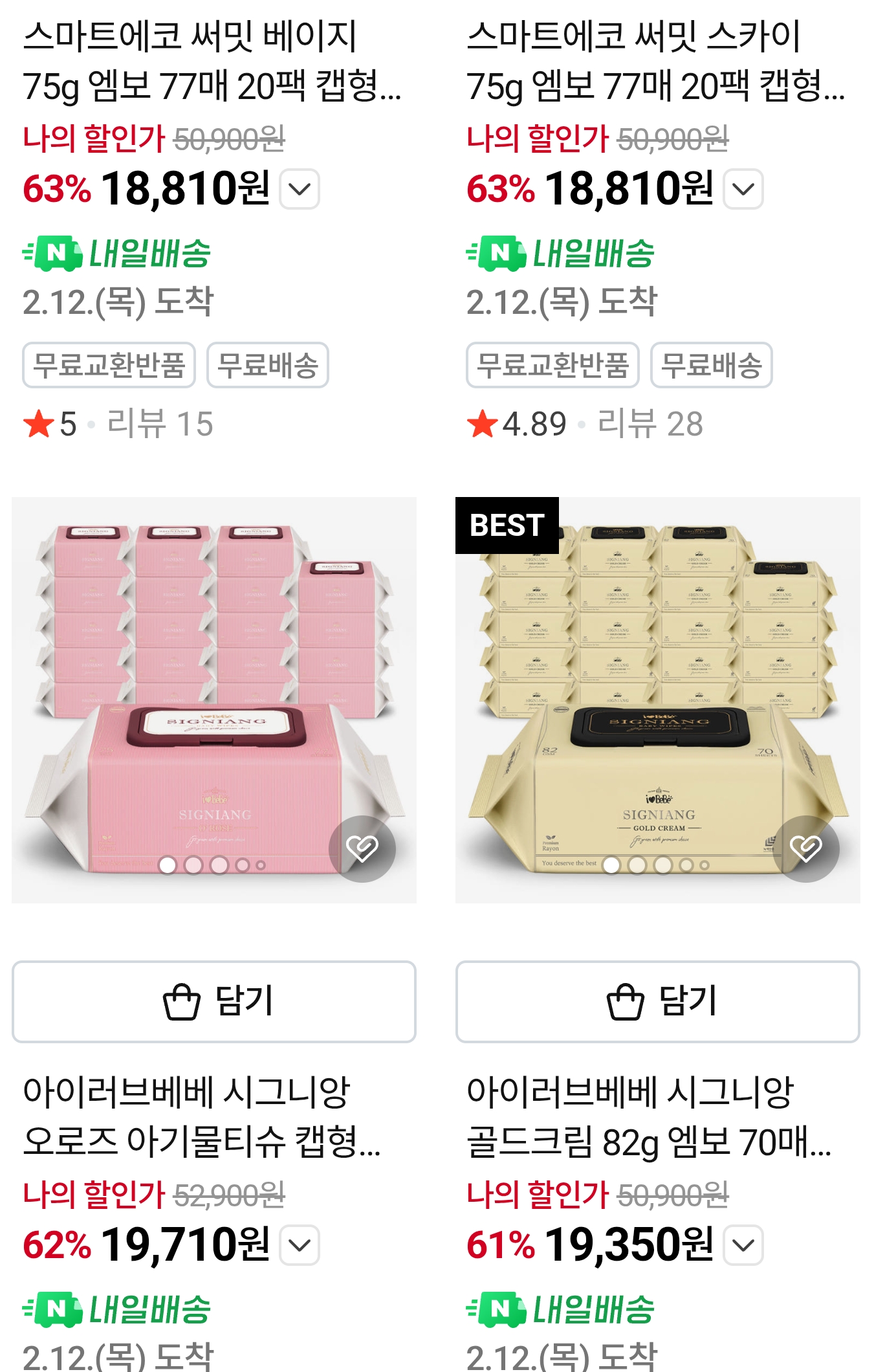Wishlist the pink 시그니앙 오로즈 product
The height and width of the screenshot is (1372, 885).
coord(362,848)
